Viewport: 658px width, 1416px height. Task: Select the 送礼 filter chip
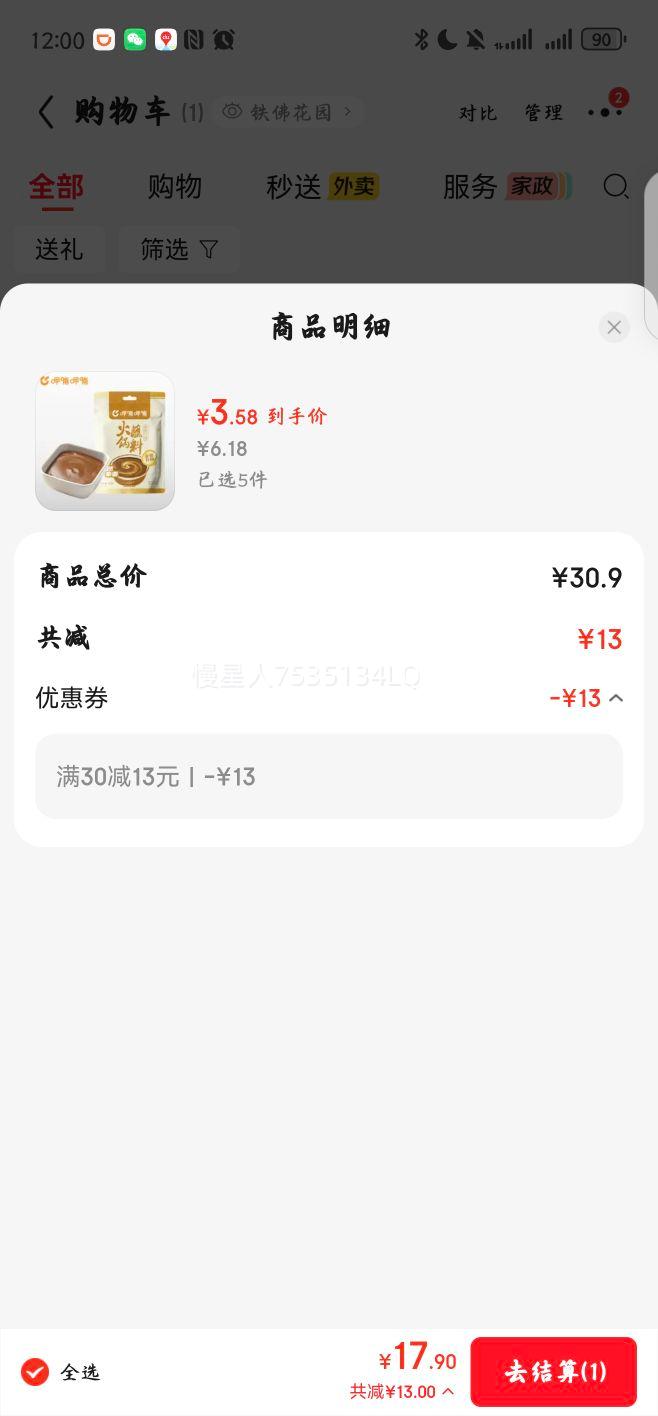[59, 249]
